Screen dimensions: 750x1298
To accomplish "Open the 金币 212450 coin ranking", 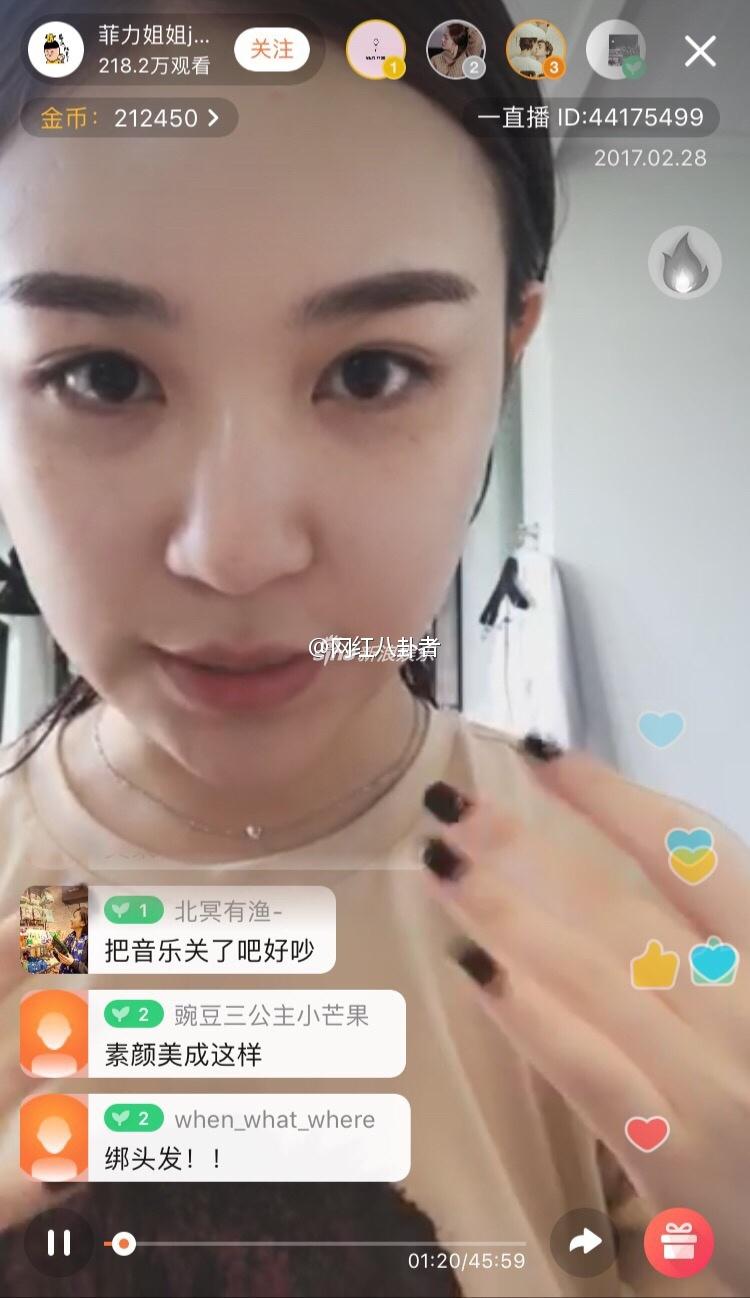I will [130, 118].
